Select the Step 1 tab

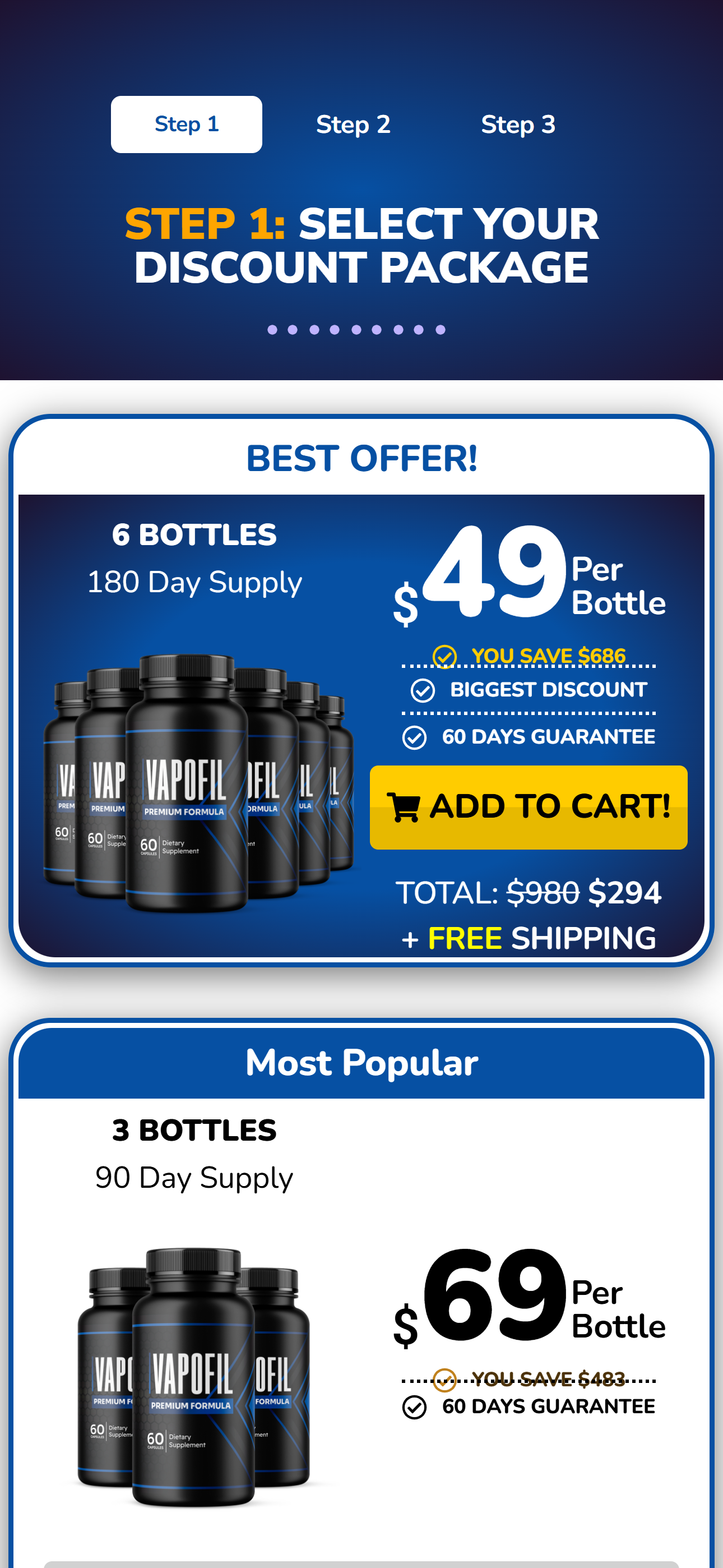pyautogui.click(x=186, y=124)
